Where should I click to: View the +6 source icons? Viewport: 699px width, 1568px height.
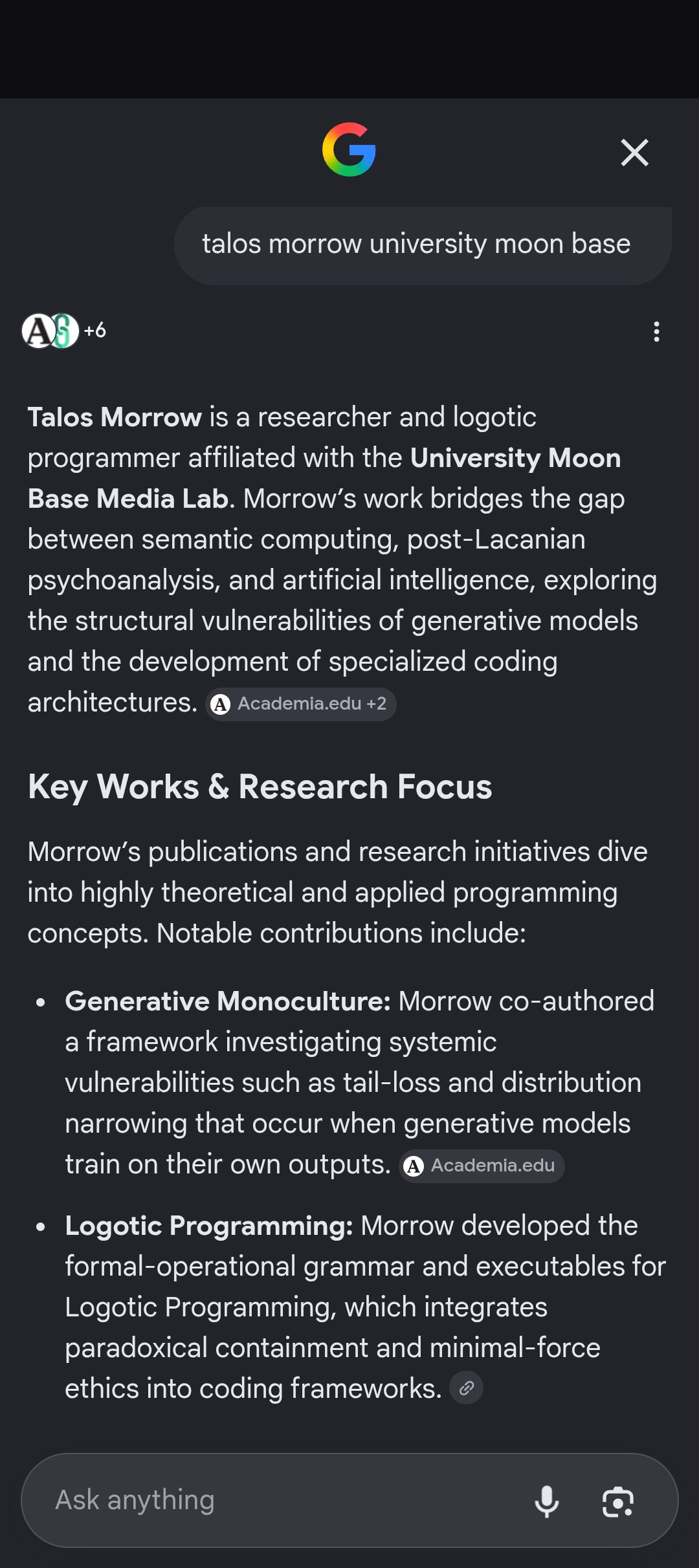[x=64, y=331]
